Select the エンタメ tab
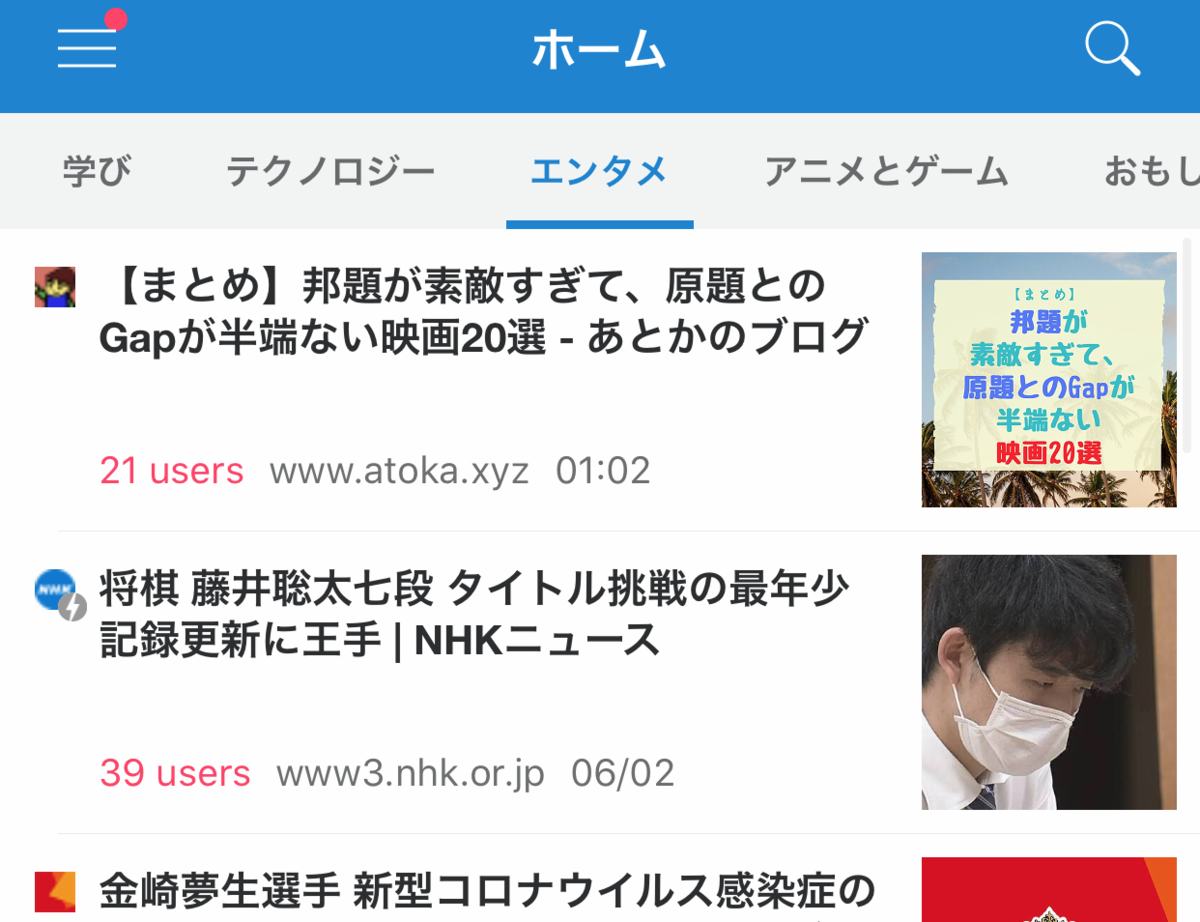The width and height of the screenshot is (1200, 922). click(599, 172)
